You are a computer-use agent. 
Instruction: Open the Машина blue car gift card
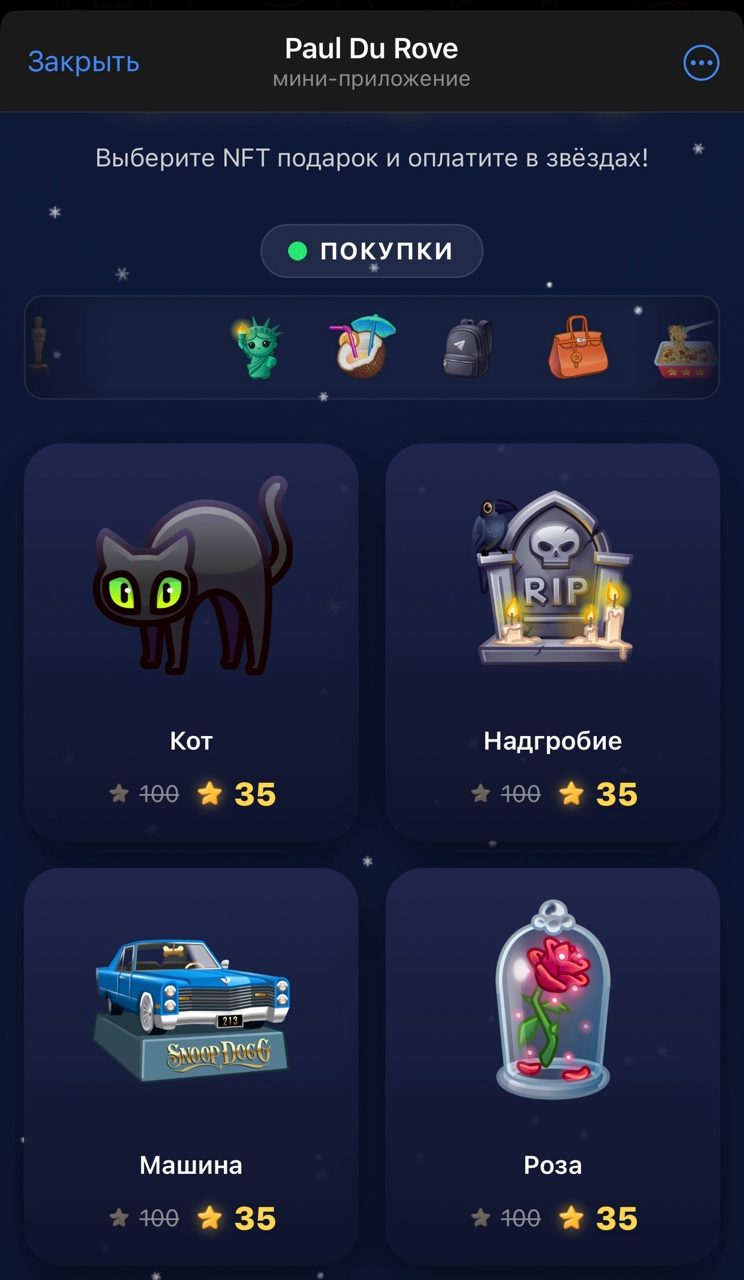[x=191, y=1066]
